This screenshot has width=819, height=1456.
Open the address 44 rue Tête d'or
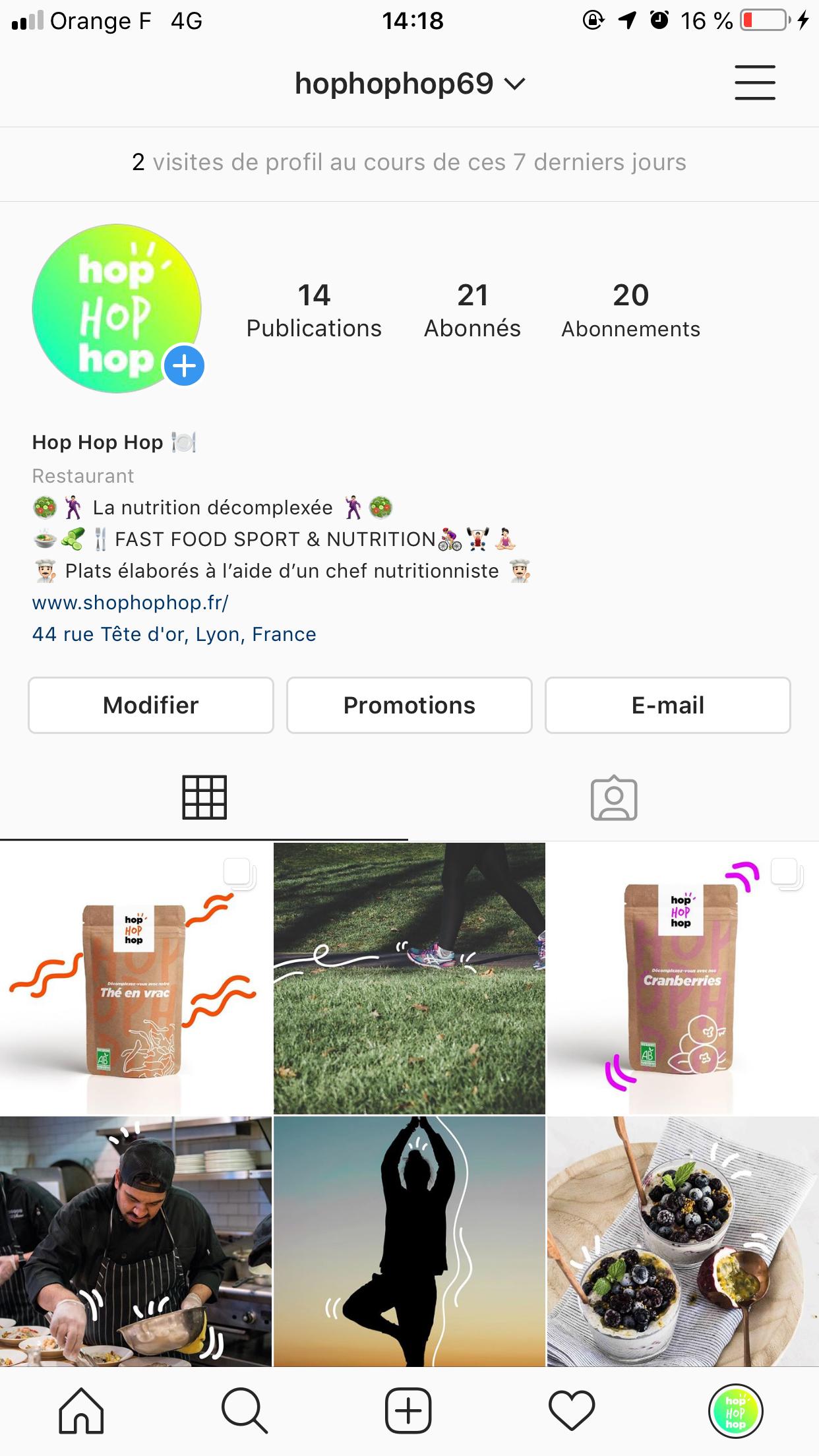click(x=174, y=634)
